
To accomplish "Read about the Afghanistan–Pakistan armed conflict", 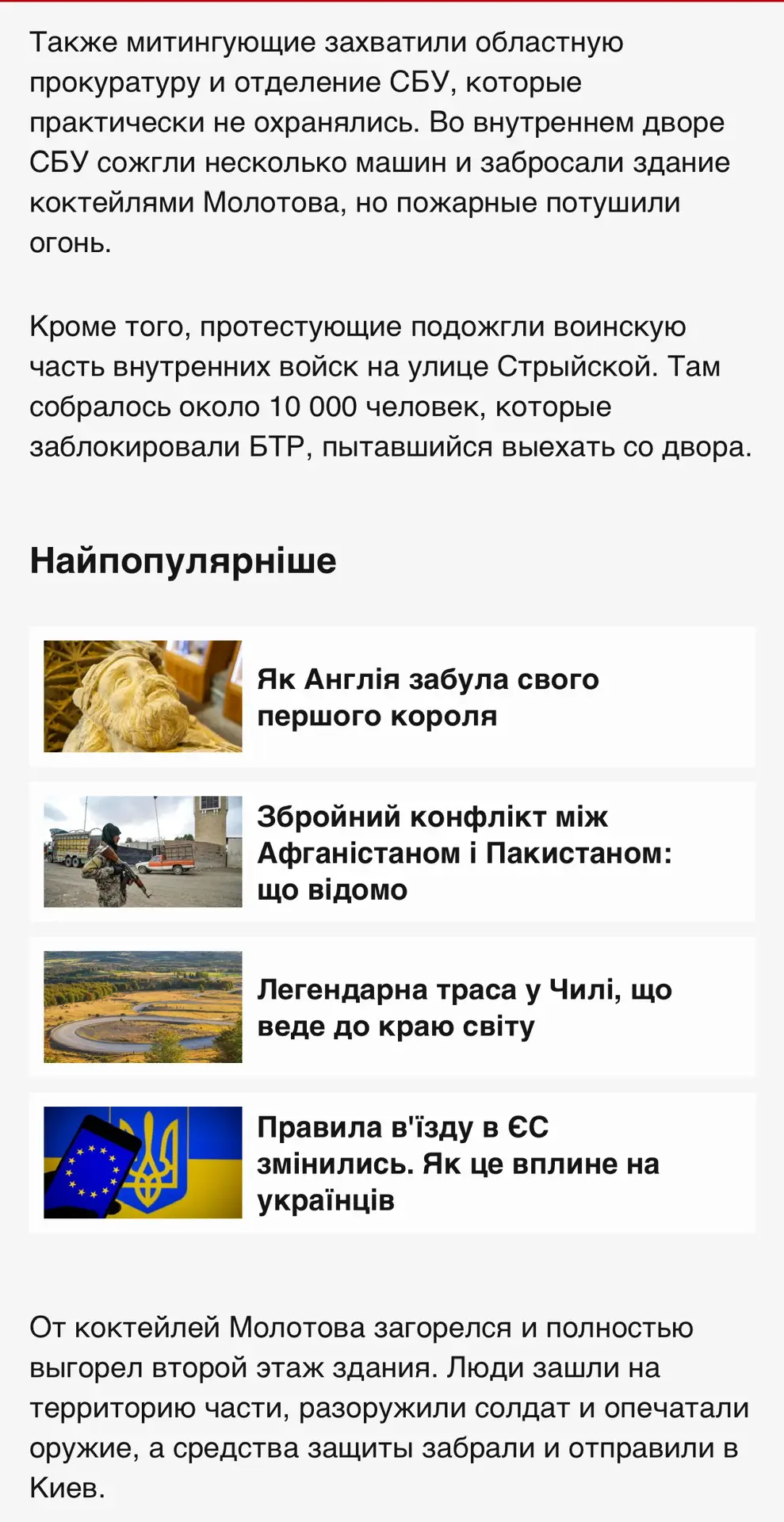I will [464, 853].
